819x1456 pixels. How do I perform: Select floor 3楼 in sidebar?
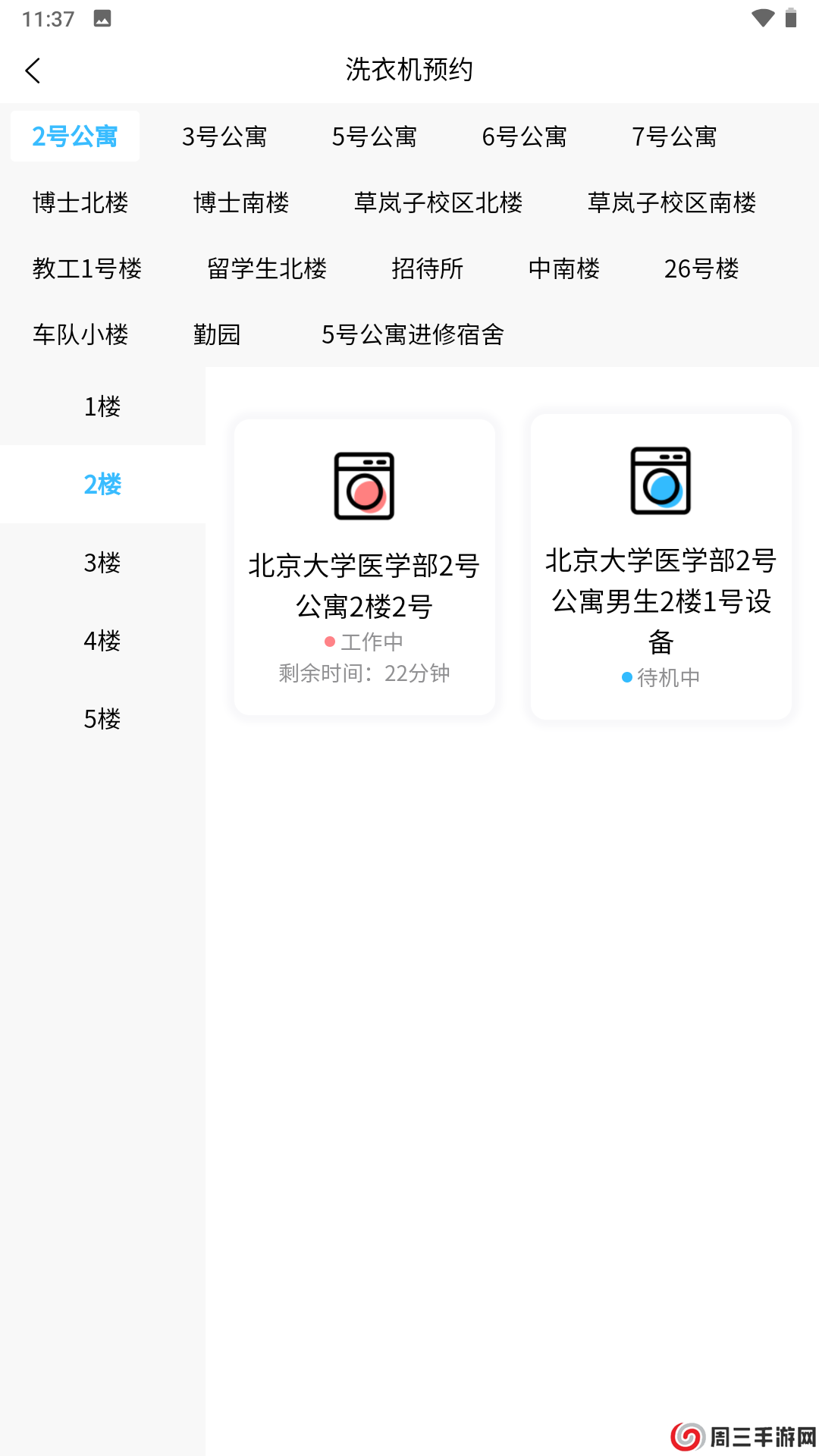102,563
